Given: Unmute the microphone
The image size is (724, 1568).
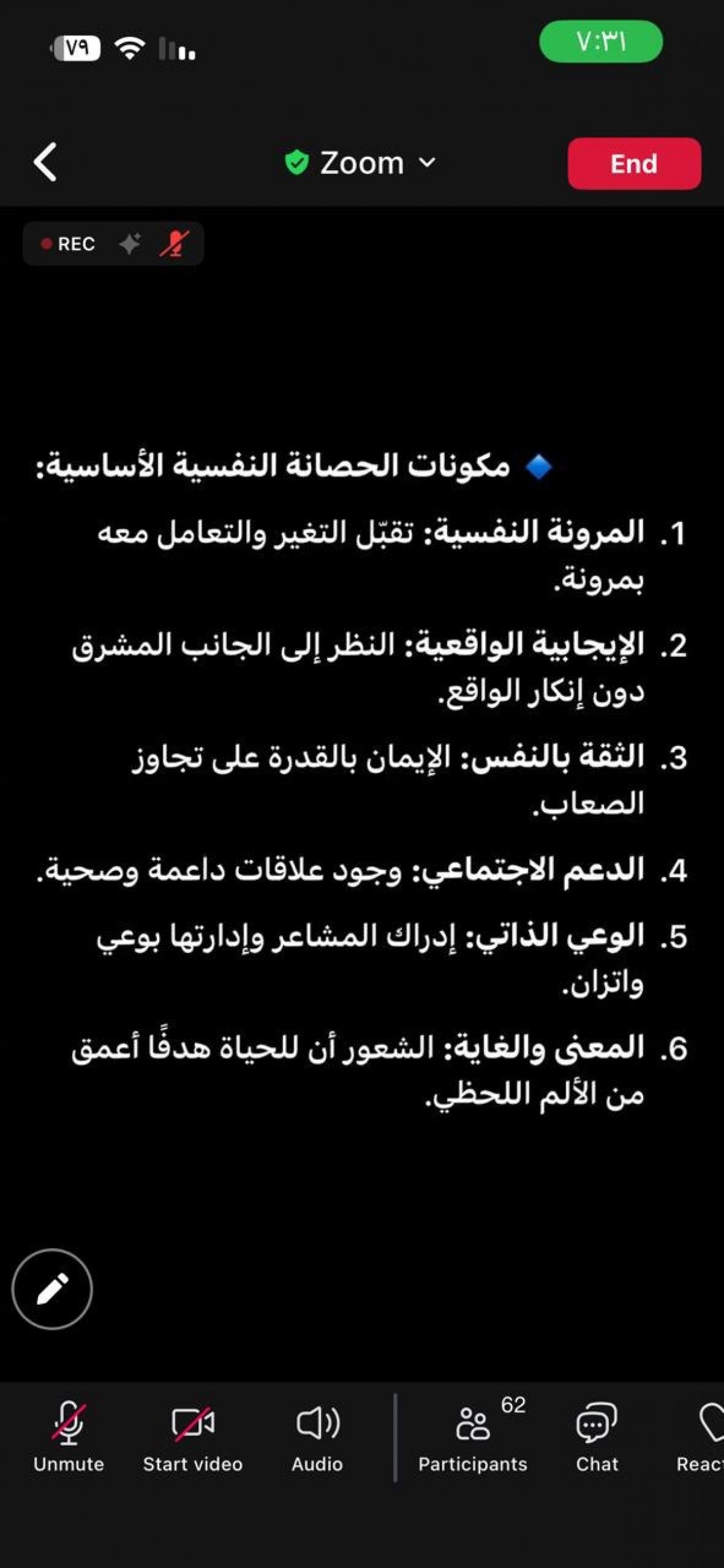Looking at the screenshot, I should click(x=69, y=1436).
